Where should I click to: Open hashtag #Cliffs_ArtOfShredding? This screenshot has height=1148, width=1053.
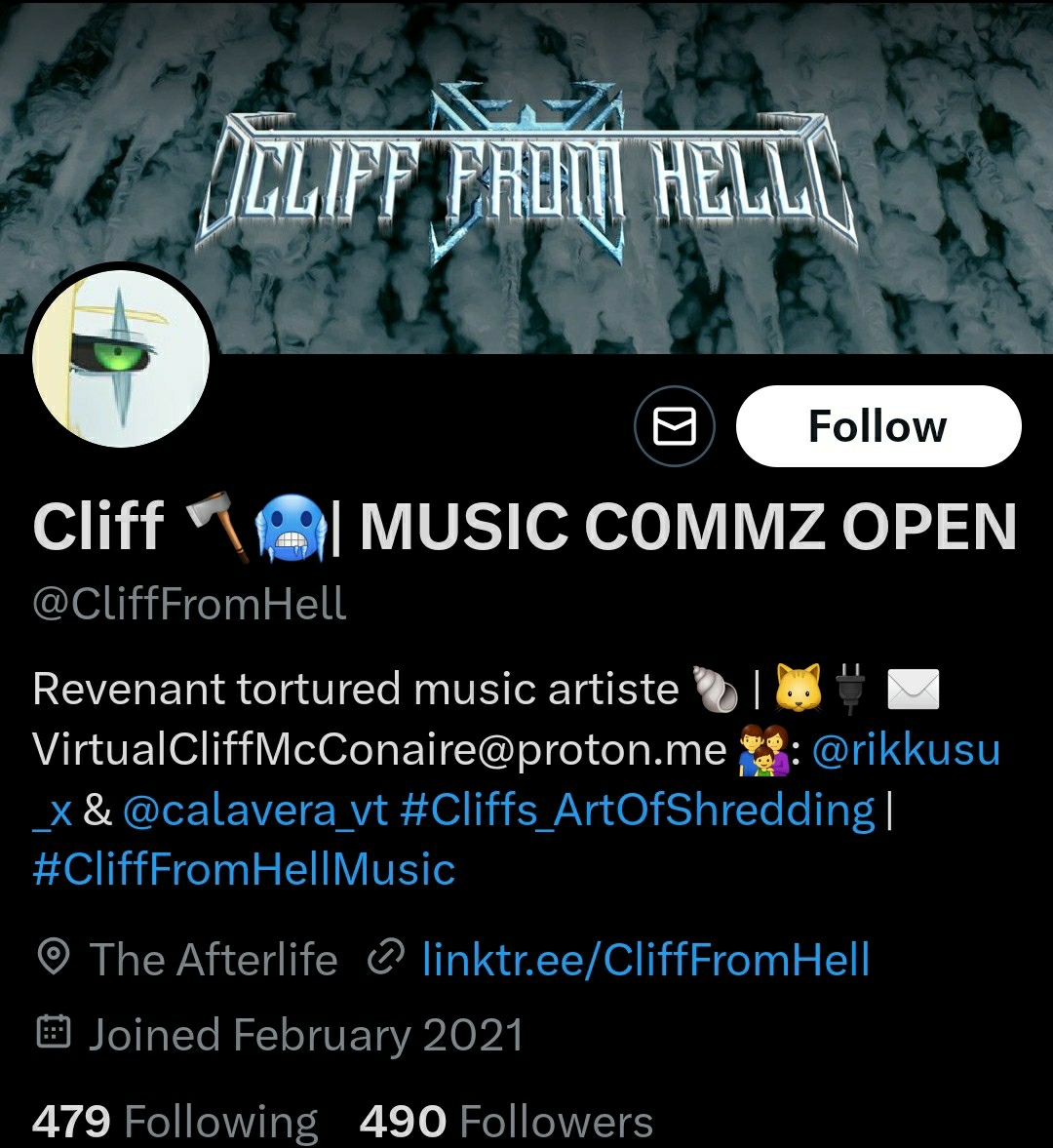click(x=638, y=811)
